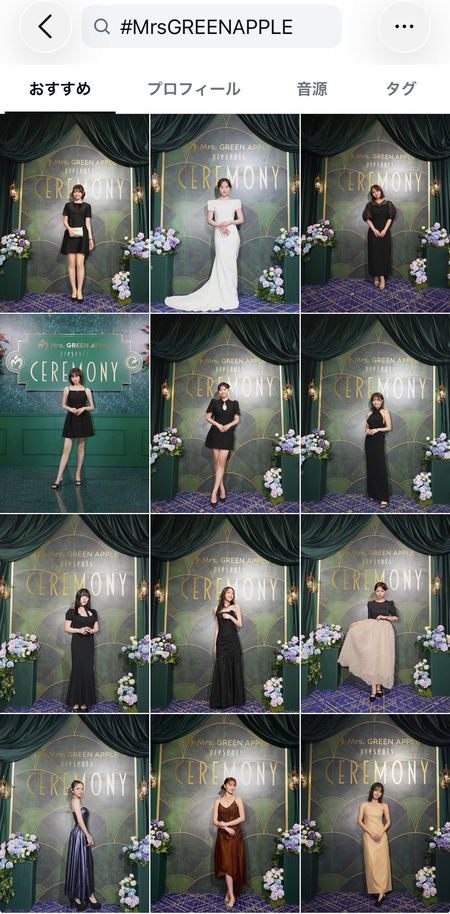Viewport: 450px width, 914px height.
Task: Open the post with the gold satin dress
Action: 375,814
